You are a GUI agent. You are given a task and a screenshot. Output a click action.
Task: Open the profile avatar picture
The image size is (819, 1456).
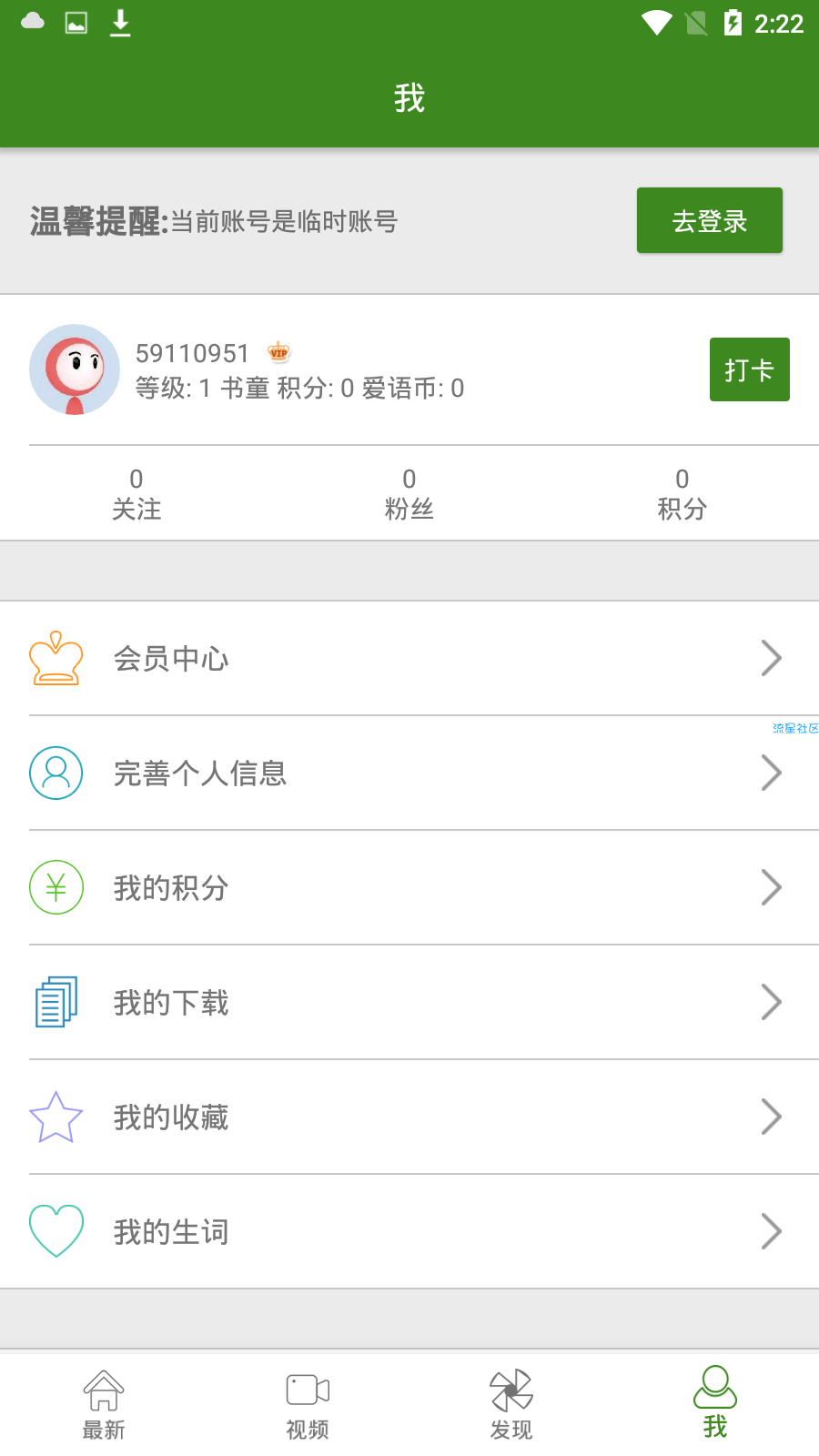[x=75, y=369]
